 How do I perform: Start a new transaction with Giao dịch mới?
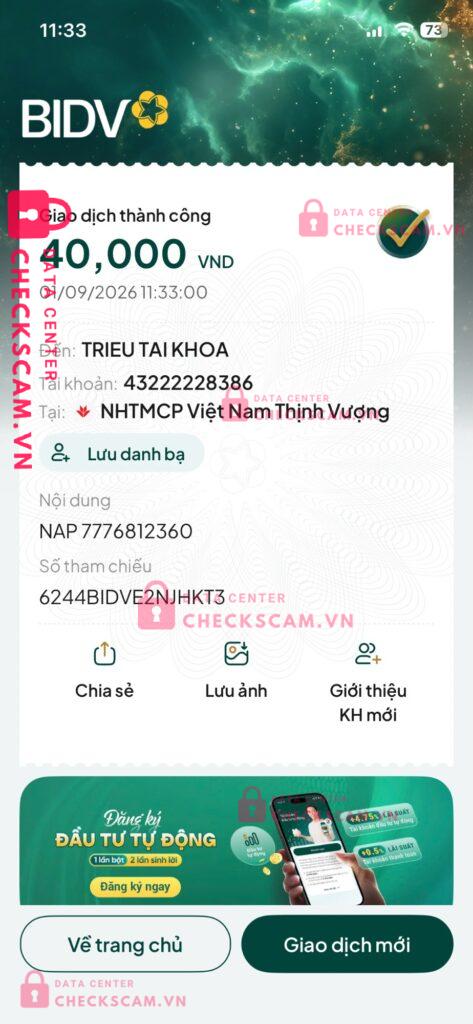347,944
